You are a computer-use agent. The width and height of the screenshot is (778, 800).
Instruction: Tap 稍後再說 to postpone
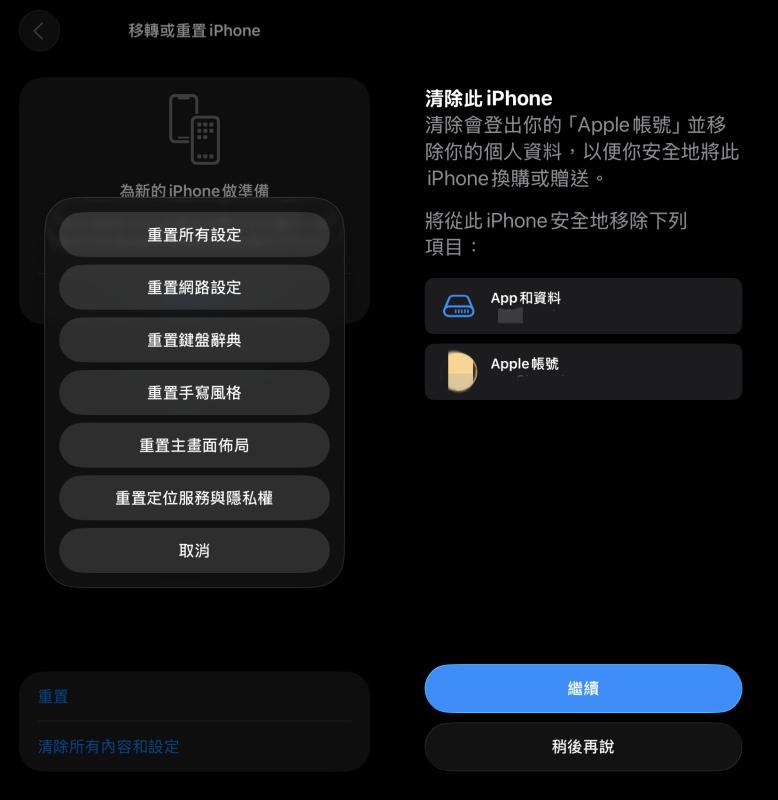click(583, 746)
